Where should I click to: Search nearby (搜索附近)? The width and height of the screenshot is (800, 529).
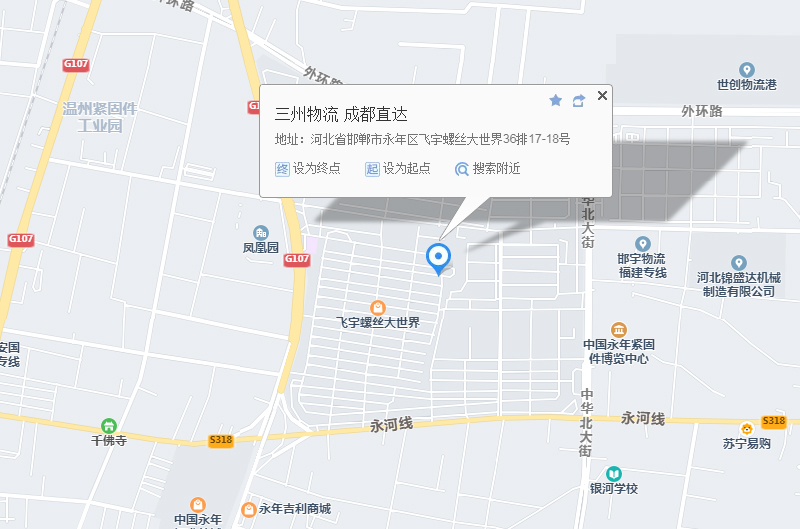tap(487, 169)
